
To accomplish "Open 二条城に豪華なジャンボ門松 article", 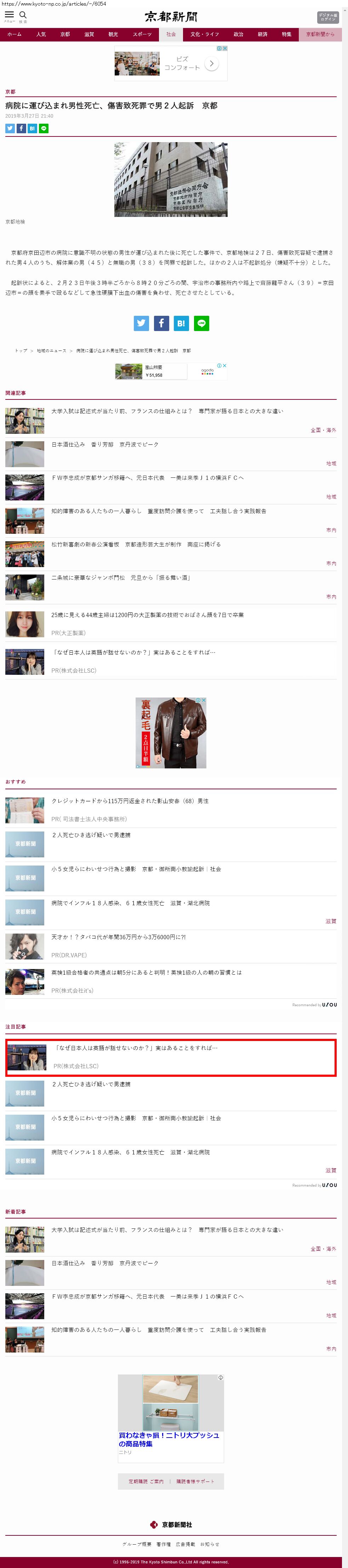I will click(120, 578).
